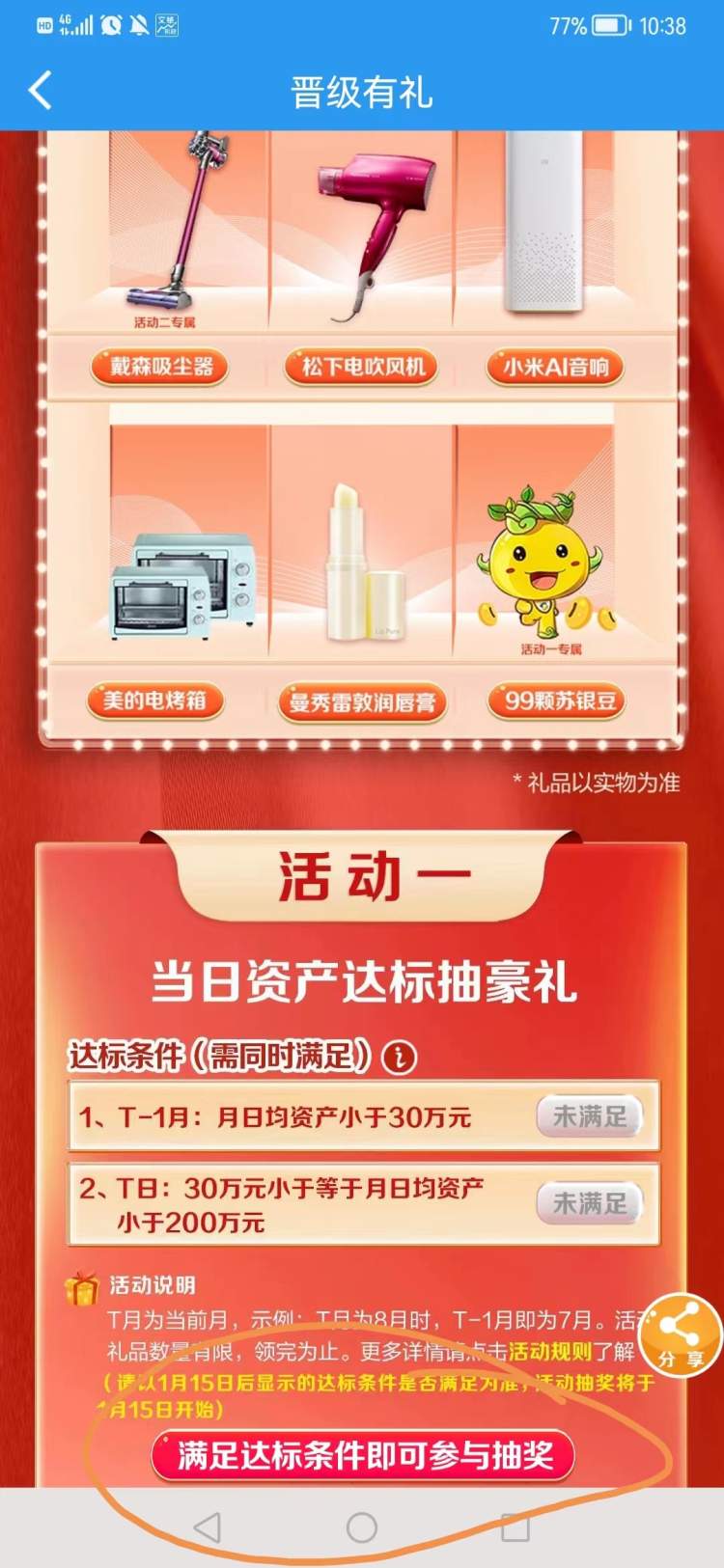The width and height of the screenshot is (724, 1568).
Task: Tap 满足达标条件即可参与抽奖 button
Action: click(363, 1455)
